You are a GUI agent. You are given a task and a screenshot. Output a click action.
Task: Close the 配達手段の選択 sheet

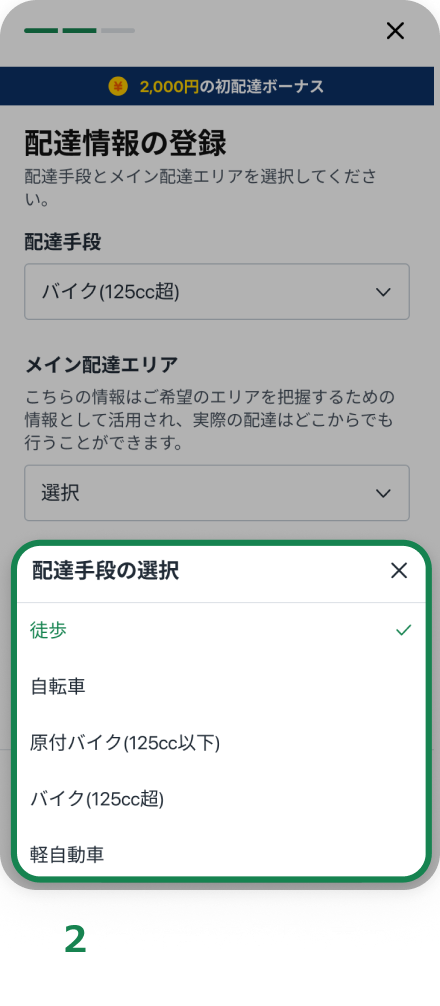point(399,570)
